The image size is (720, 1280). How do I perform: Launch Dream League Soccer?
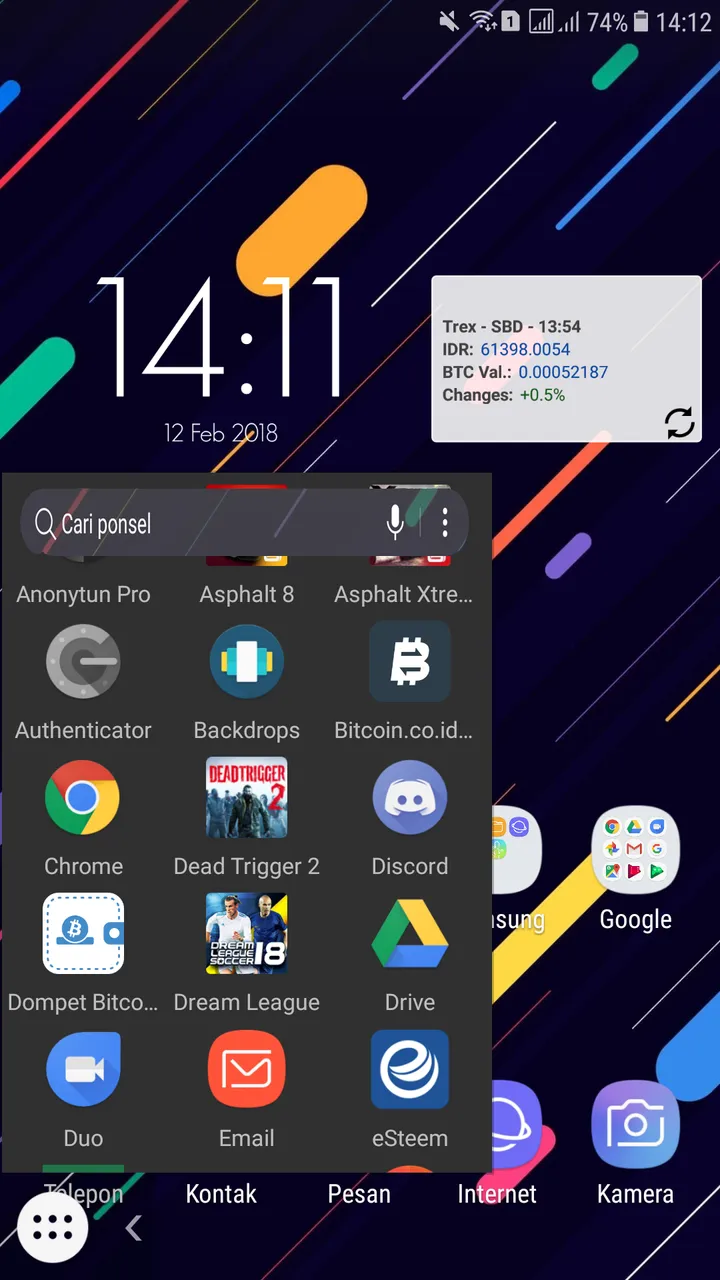247,934
